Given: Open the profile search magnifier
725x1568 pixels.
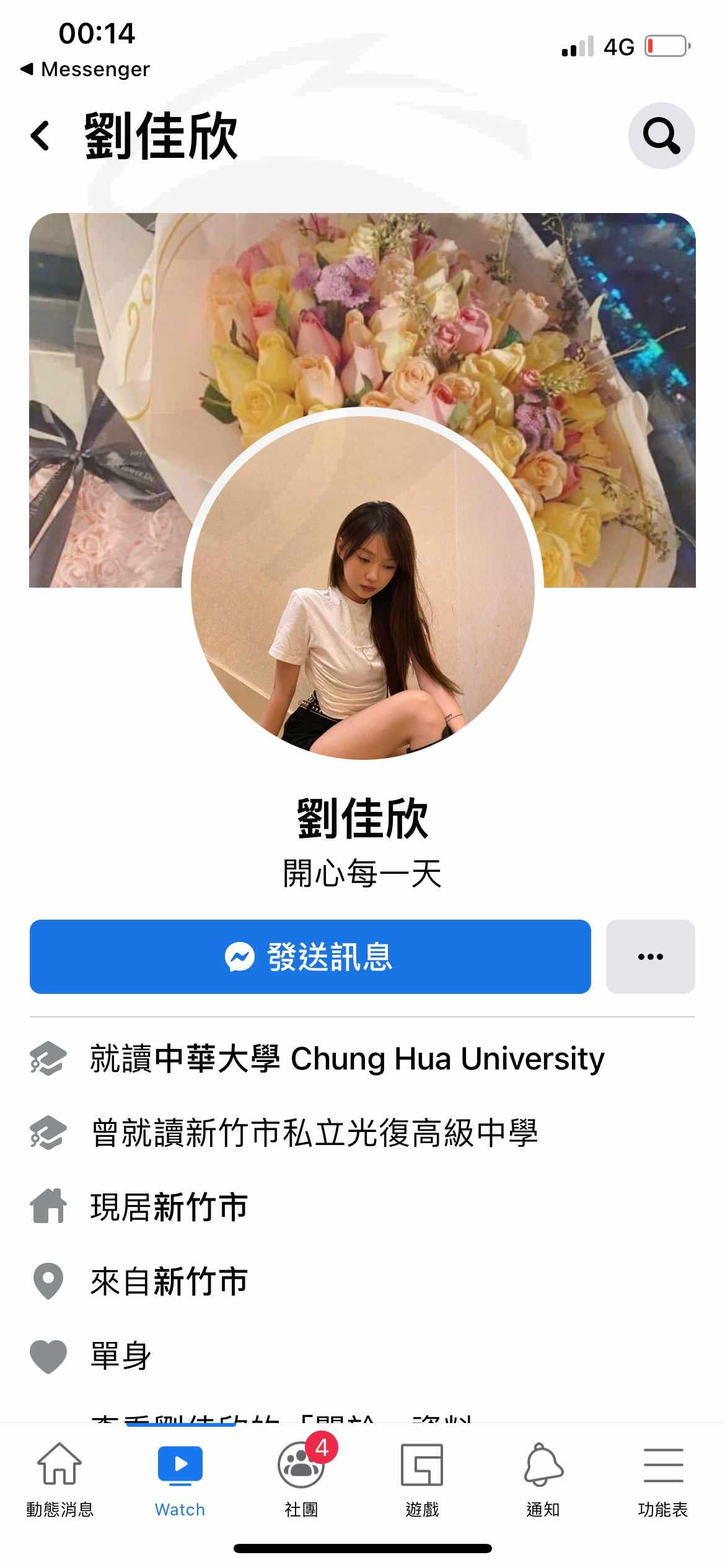Looking at the screenshot, I should (x=661, y=136).
